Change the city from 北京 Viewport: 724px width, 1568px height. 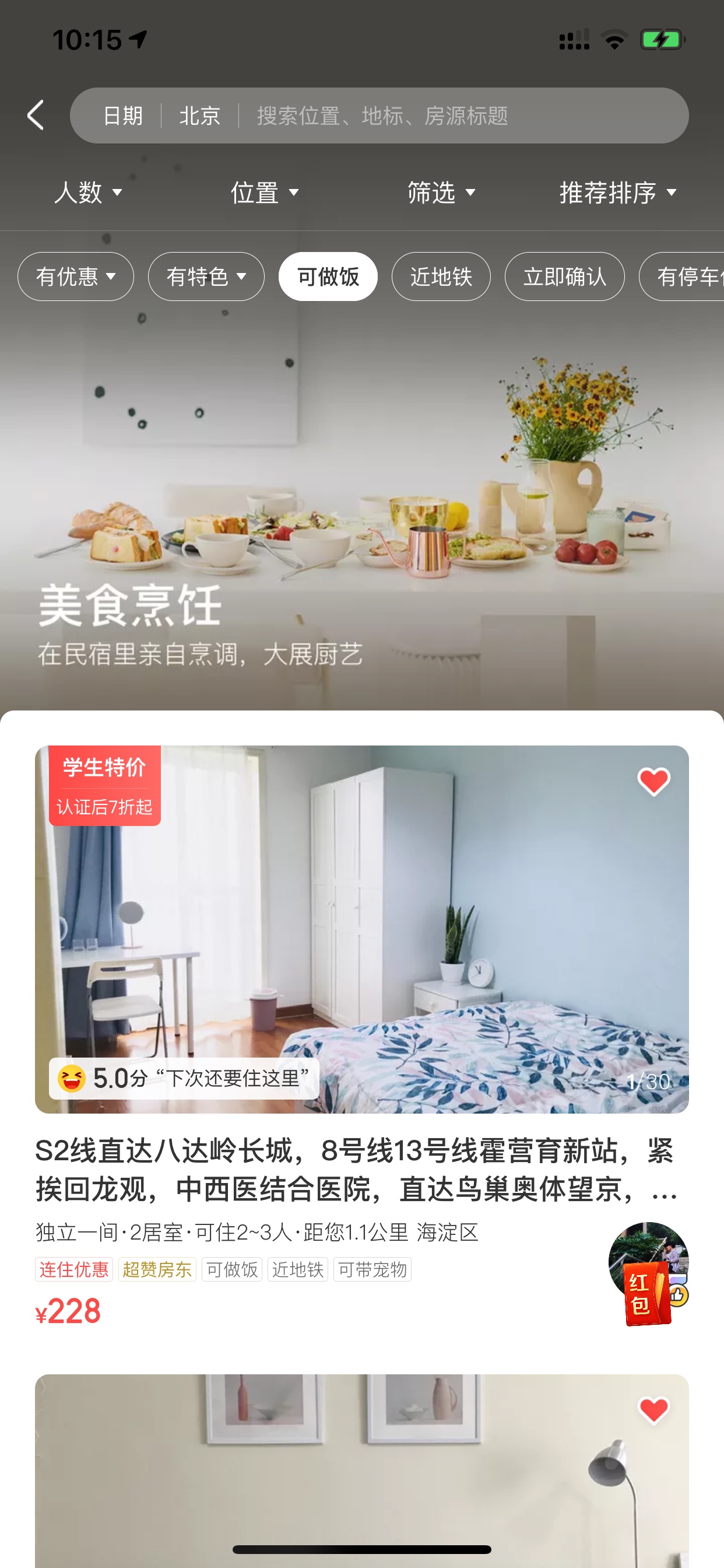pos(199,116)
